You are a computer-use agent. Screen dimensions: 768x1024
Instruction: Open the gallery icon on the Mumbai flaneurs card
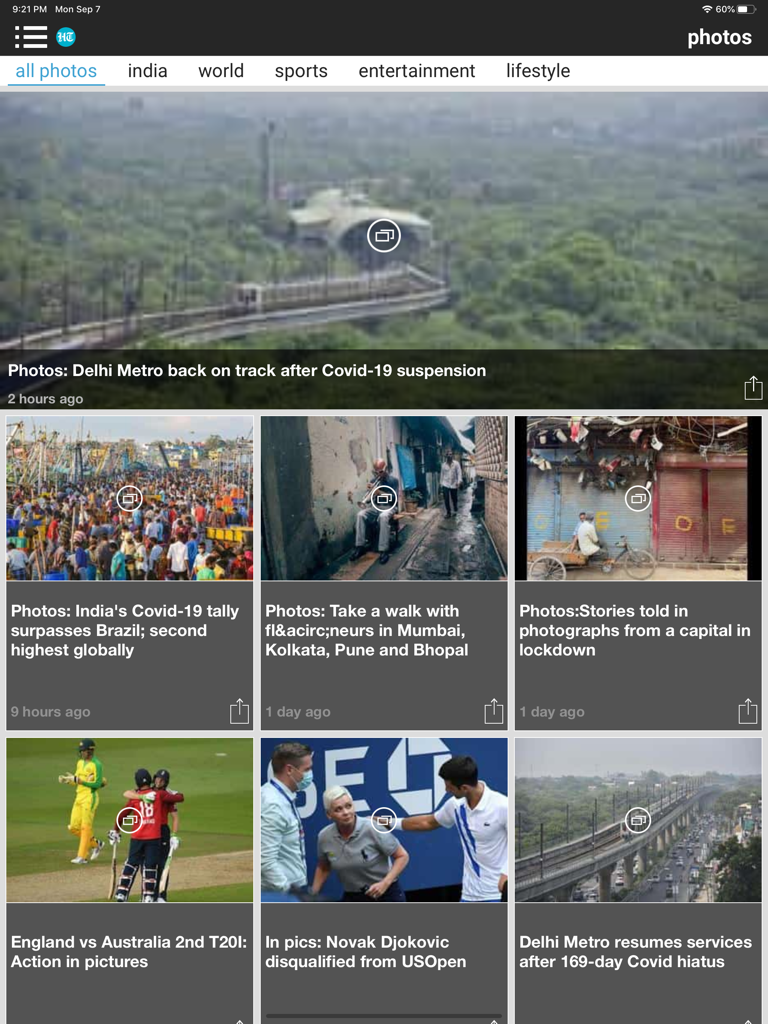[383, 497]
